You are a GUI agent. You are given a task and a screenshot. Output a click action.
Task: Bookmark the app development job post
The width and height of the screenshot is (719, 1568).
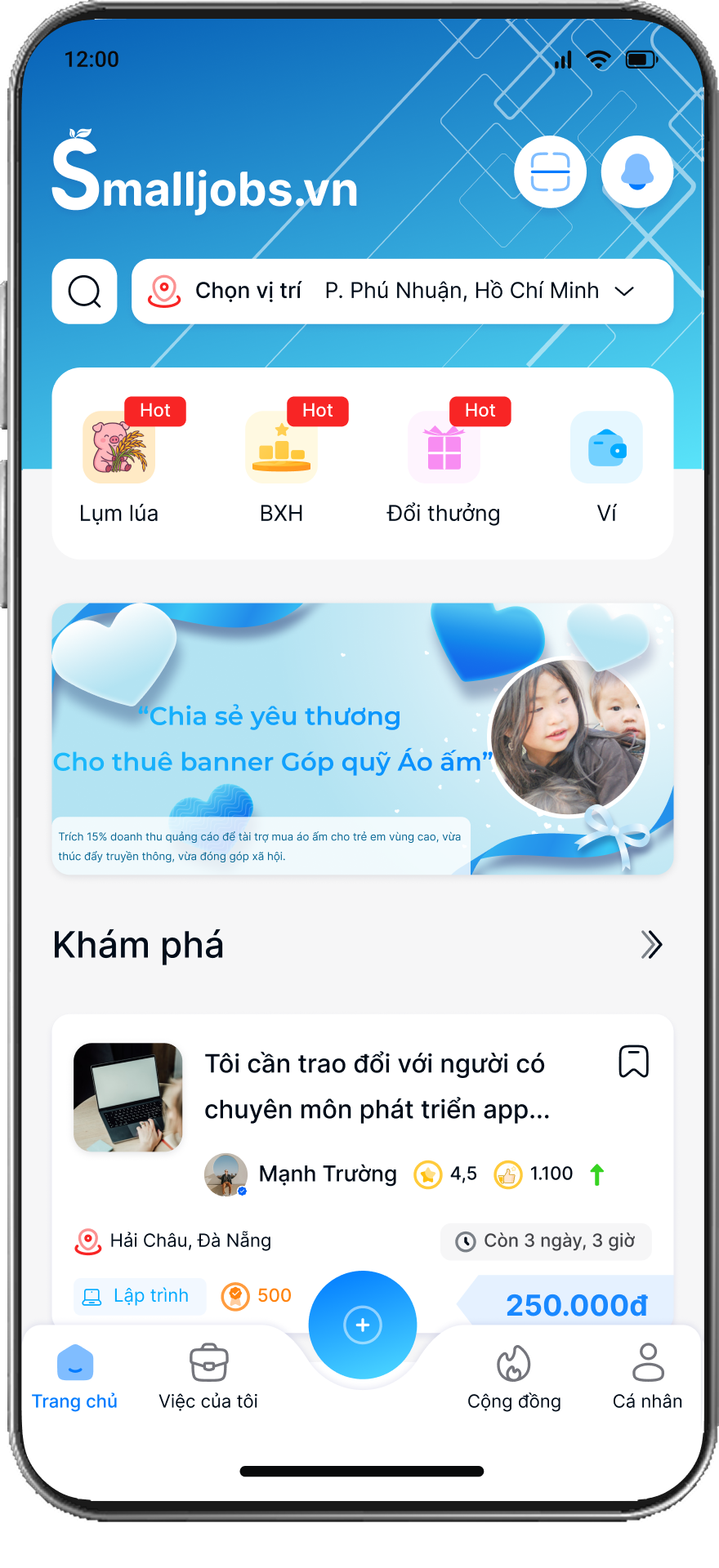click(x=633, y=1062)
